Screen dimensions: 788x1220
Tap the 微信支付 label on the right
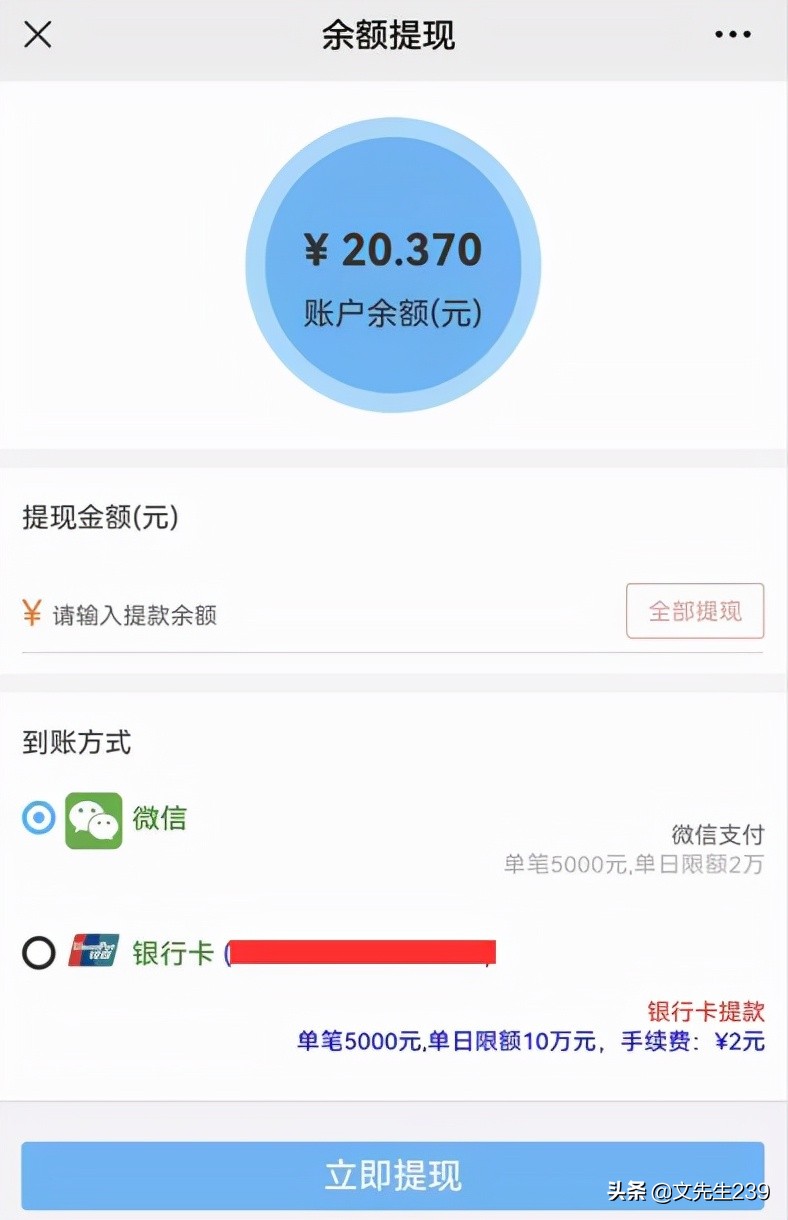coord(718,836)
